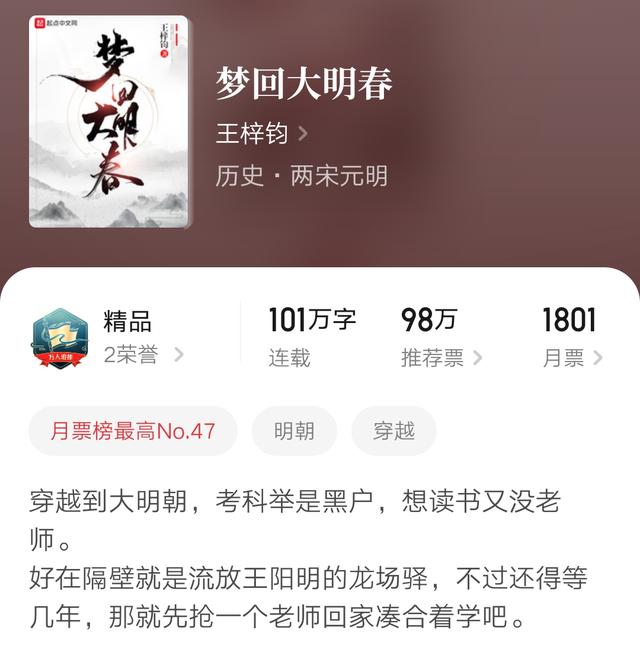Tap the 月票榜最高No.47 ranking chip
The image size is (640, 646).
point(133,431)
